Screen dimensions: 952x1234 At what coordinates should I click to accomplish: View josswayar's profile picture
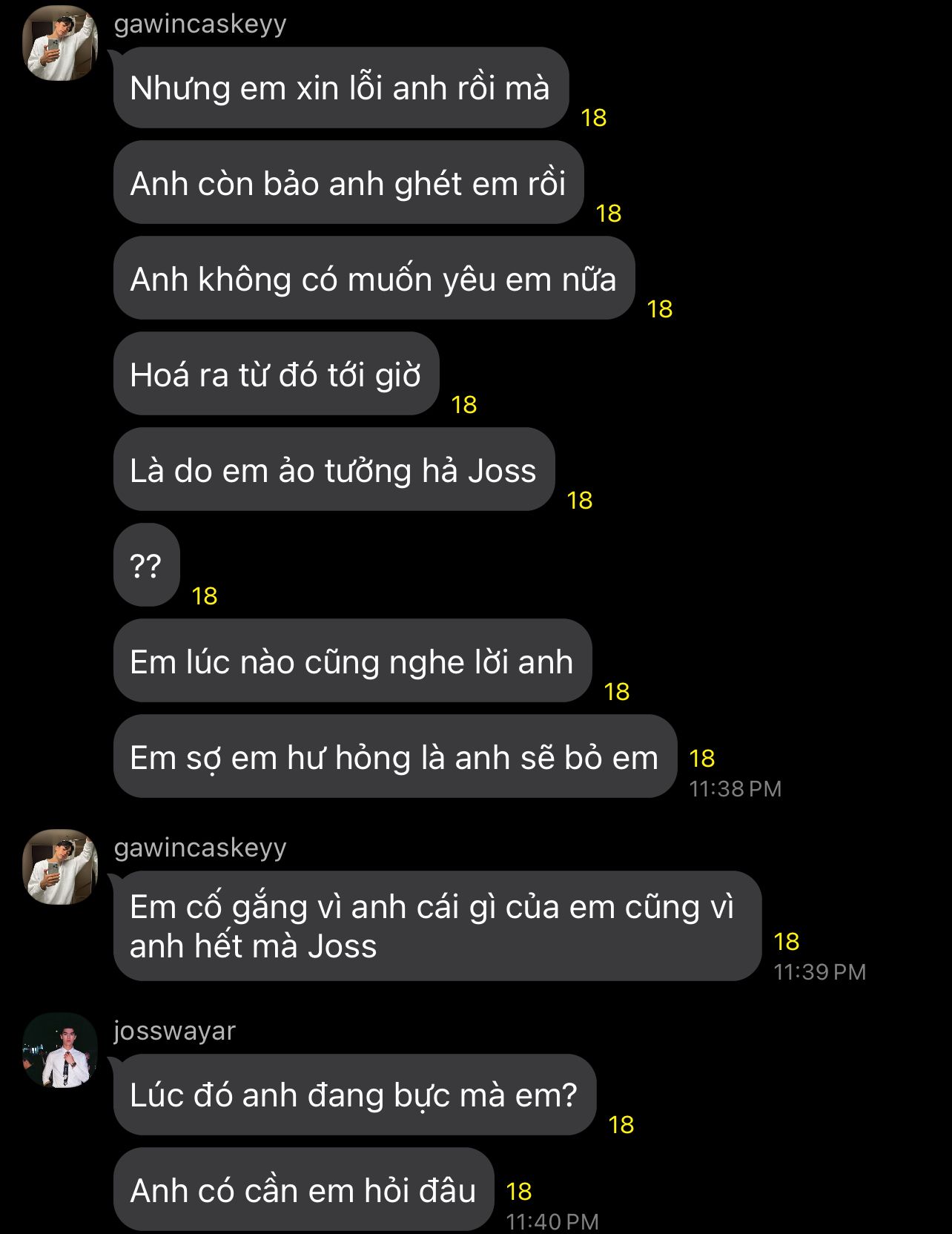tap(61, 1050)
